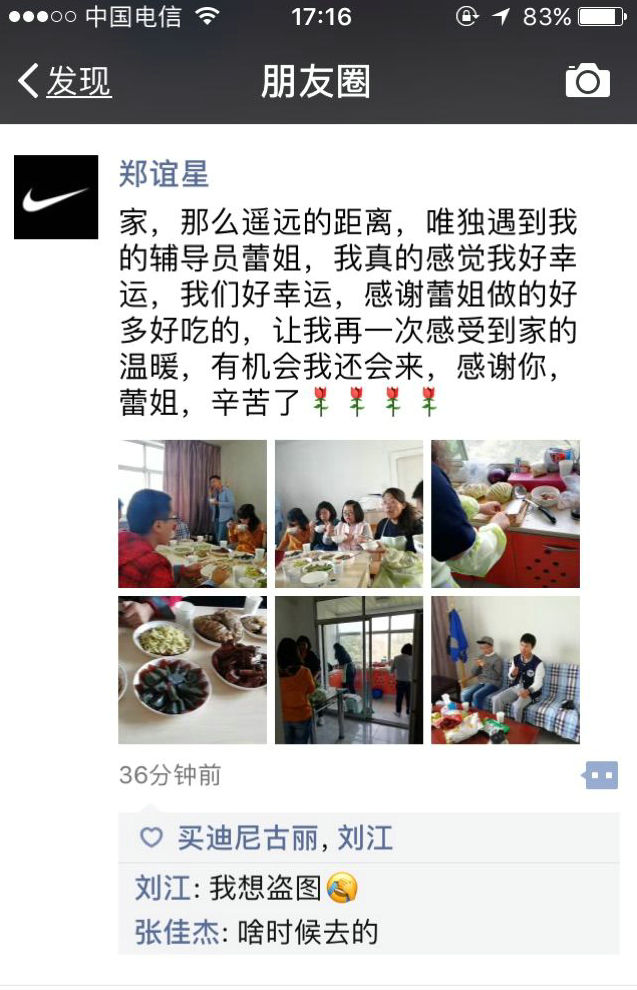
Task: Open 刘江's name in the likes list
Action: pos(365,838)
